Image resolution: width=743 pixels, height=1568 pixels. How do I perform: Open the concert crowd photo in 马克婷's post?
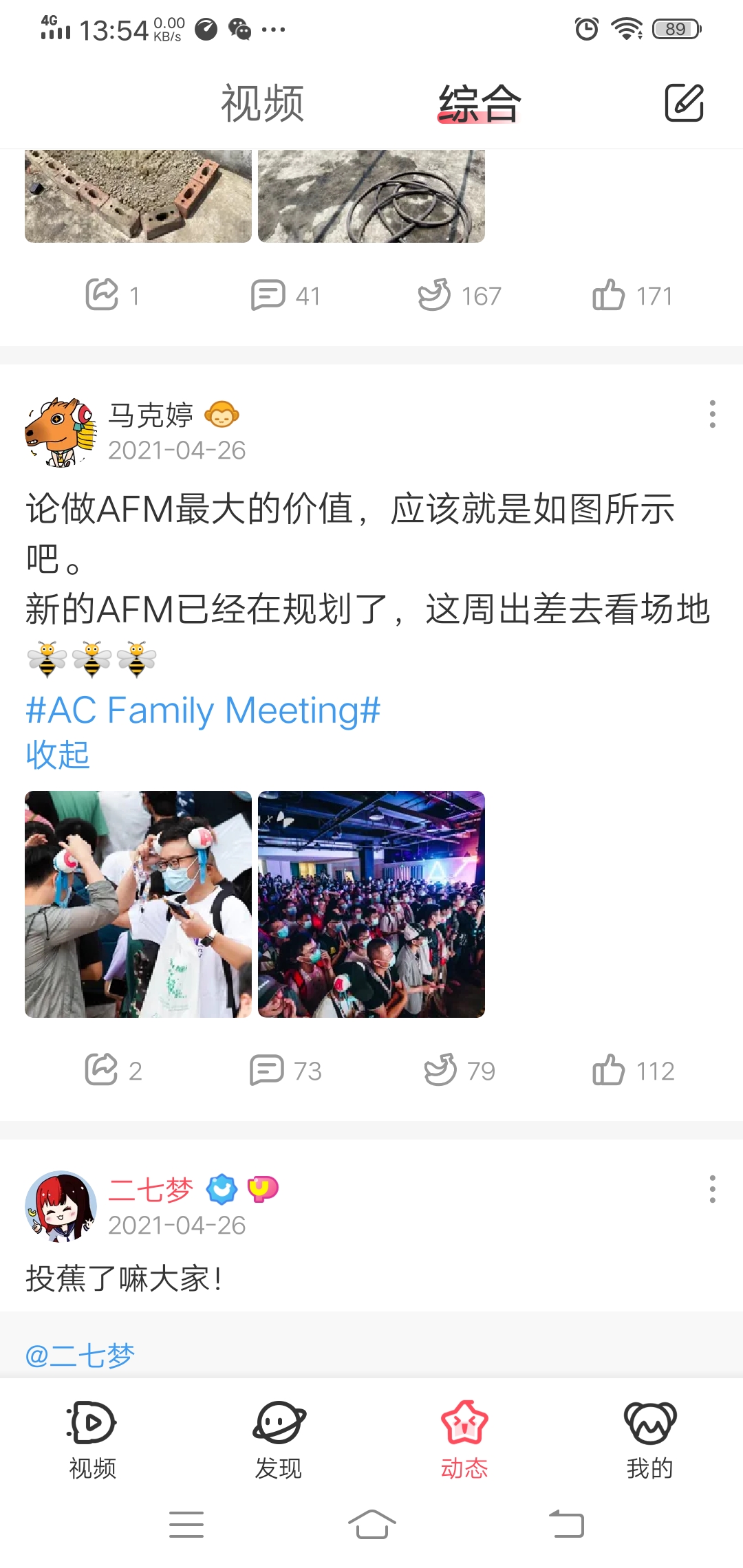click(371, 904)
